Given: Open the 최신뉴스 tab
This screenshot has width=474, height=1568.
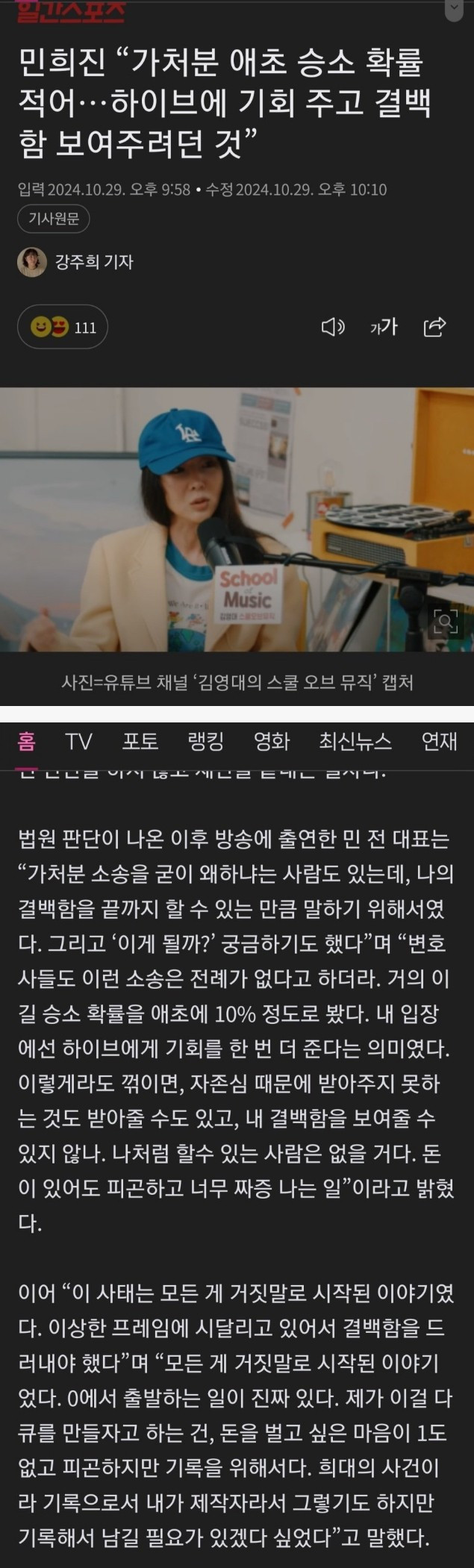Looking at the screenshot, I should coord(355,741).
